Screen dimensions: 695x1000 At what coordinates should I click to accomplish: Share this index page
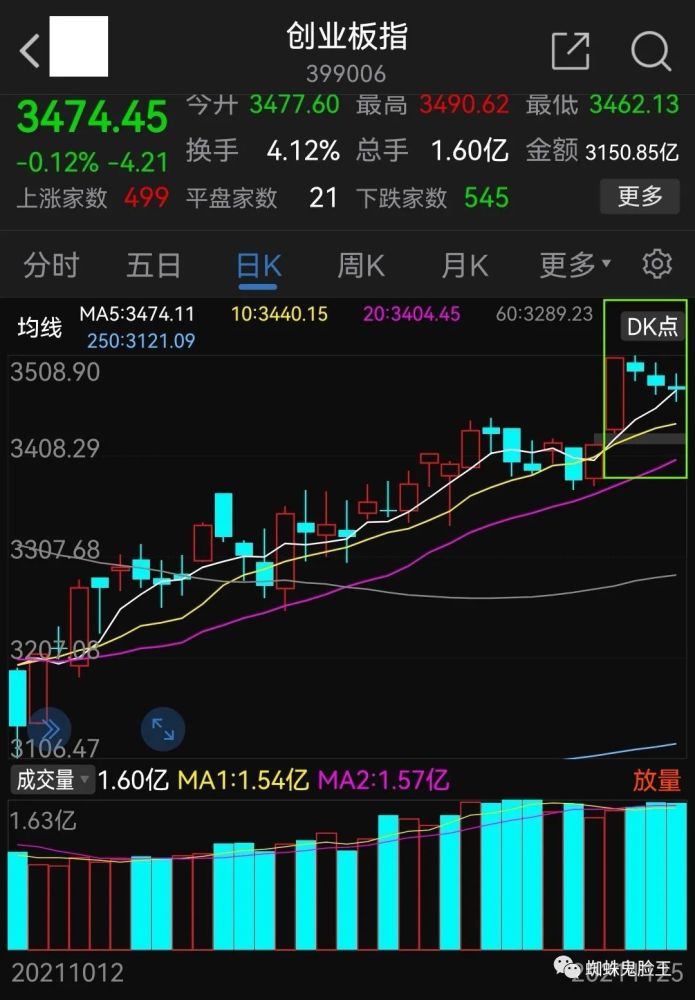[570, 50]
